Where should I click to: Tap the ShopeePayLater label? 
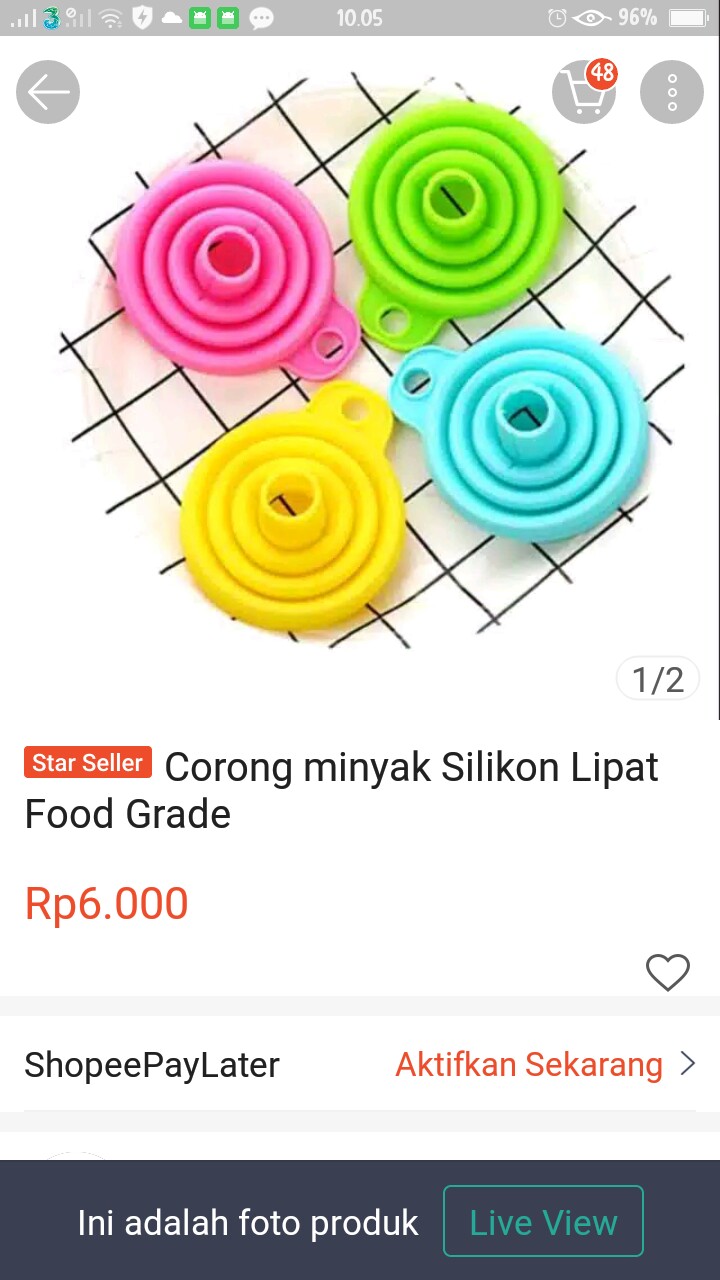point(152,1064)
